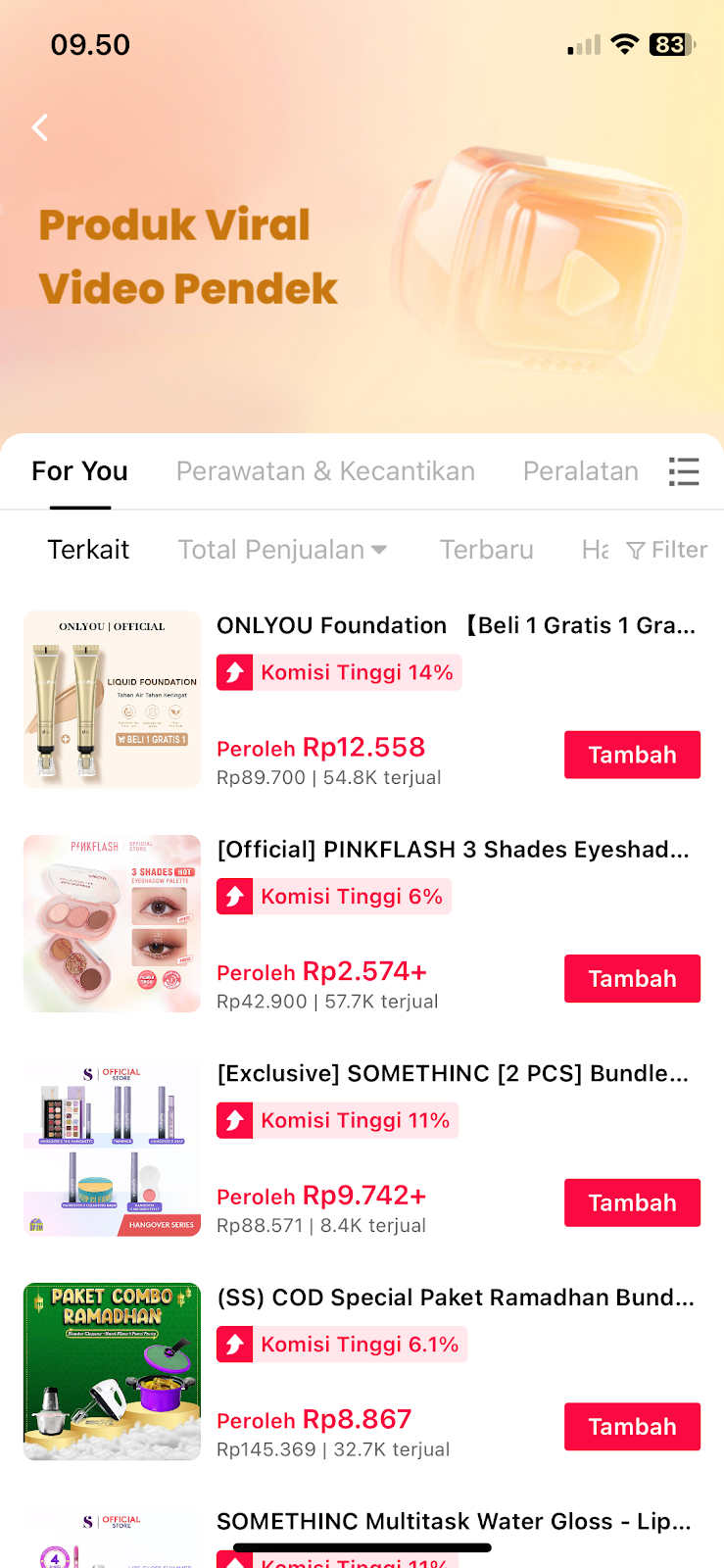The width and height of the screenshot is (724, 1568).
Task: Add the SOMETHINC 2 PCS Bundle
Action: [632, 1202]
